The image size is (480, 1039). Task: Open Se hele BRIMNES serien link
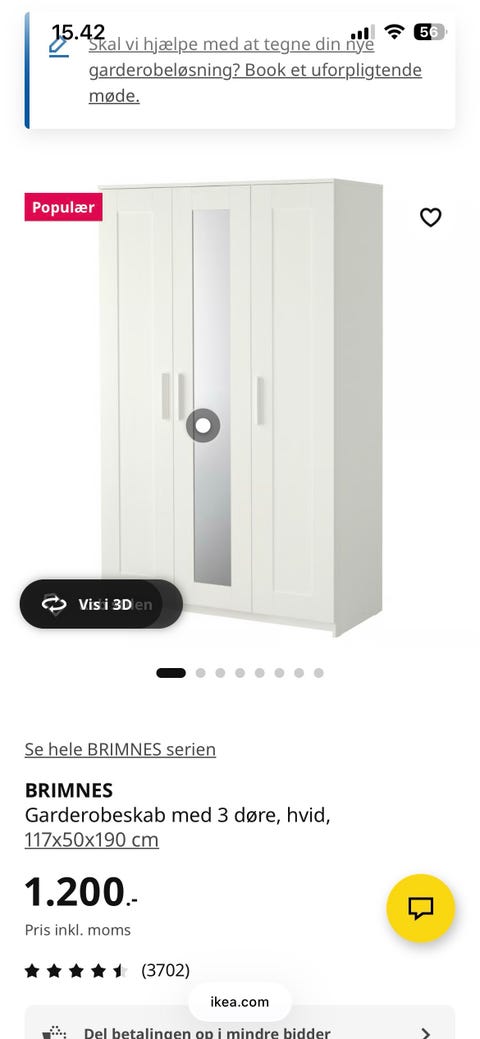click(120, 749)
